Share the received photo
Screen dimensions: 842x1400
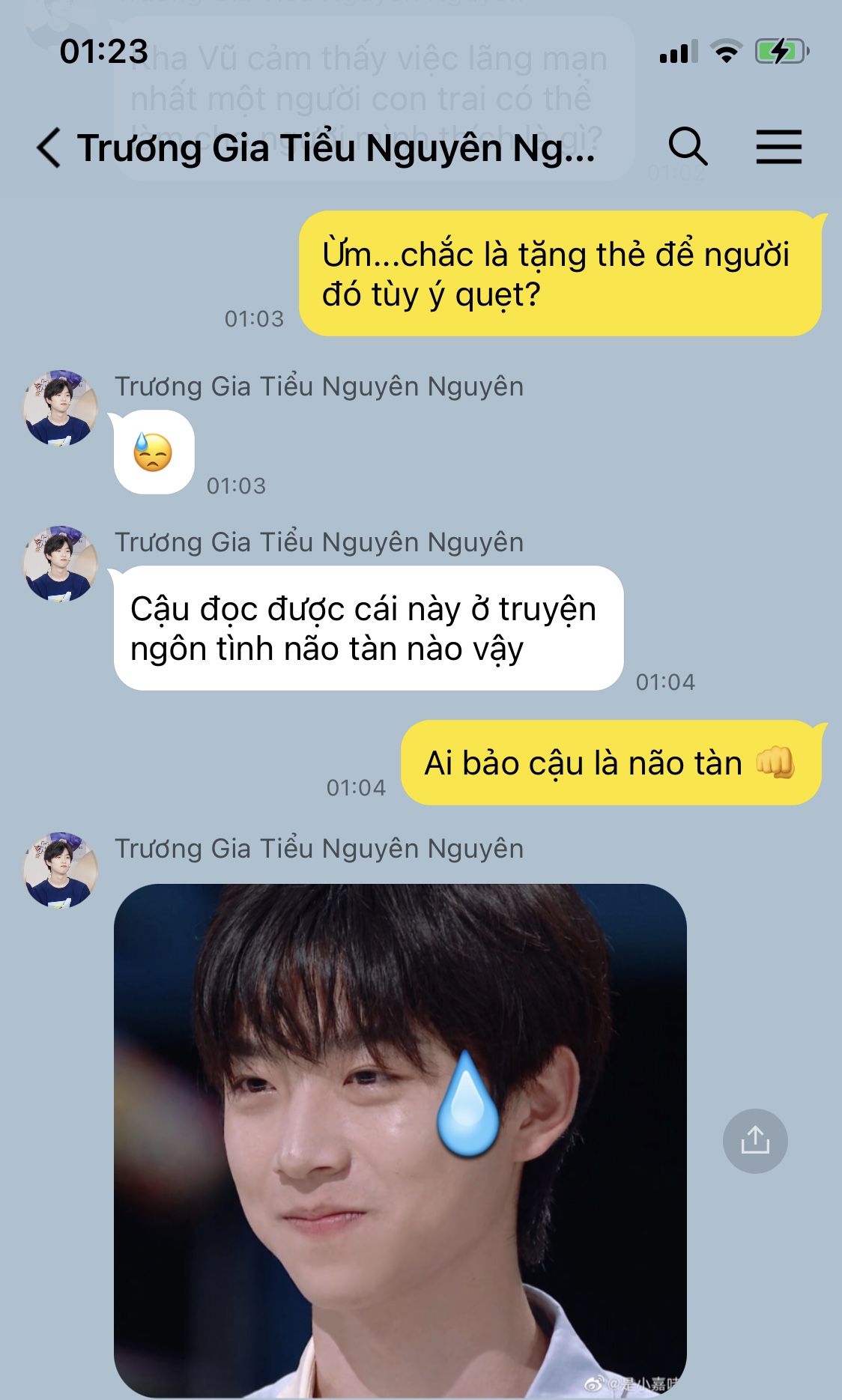[x=755, y=1141]
